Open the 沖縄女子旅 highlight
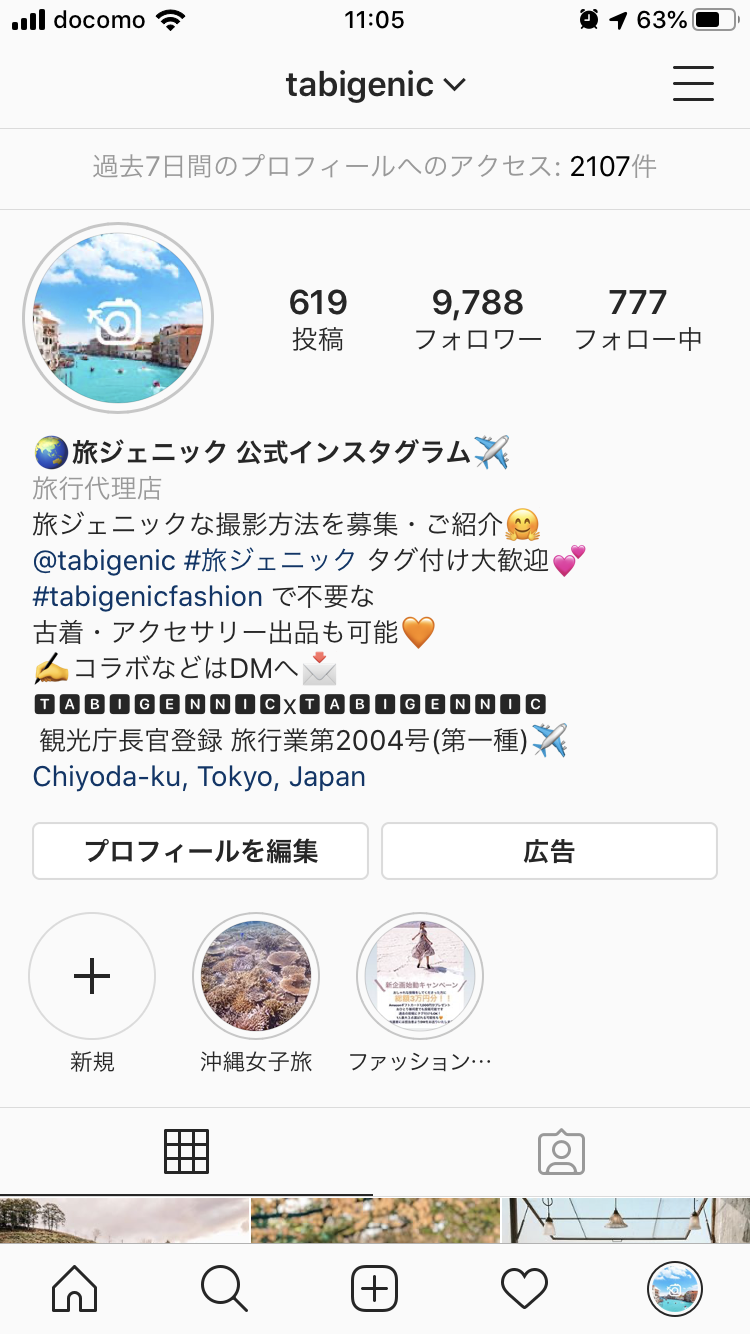Screen dimensions: 750x1334 click(256, 976)
